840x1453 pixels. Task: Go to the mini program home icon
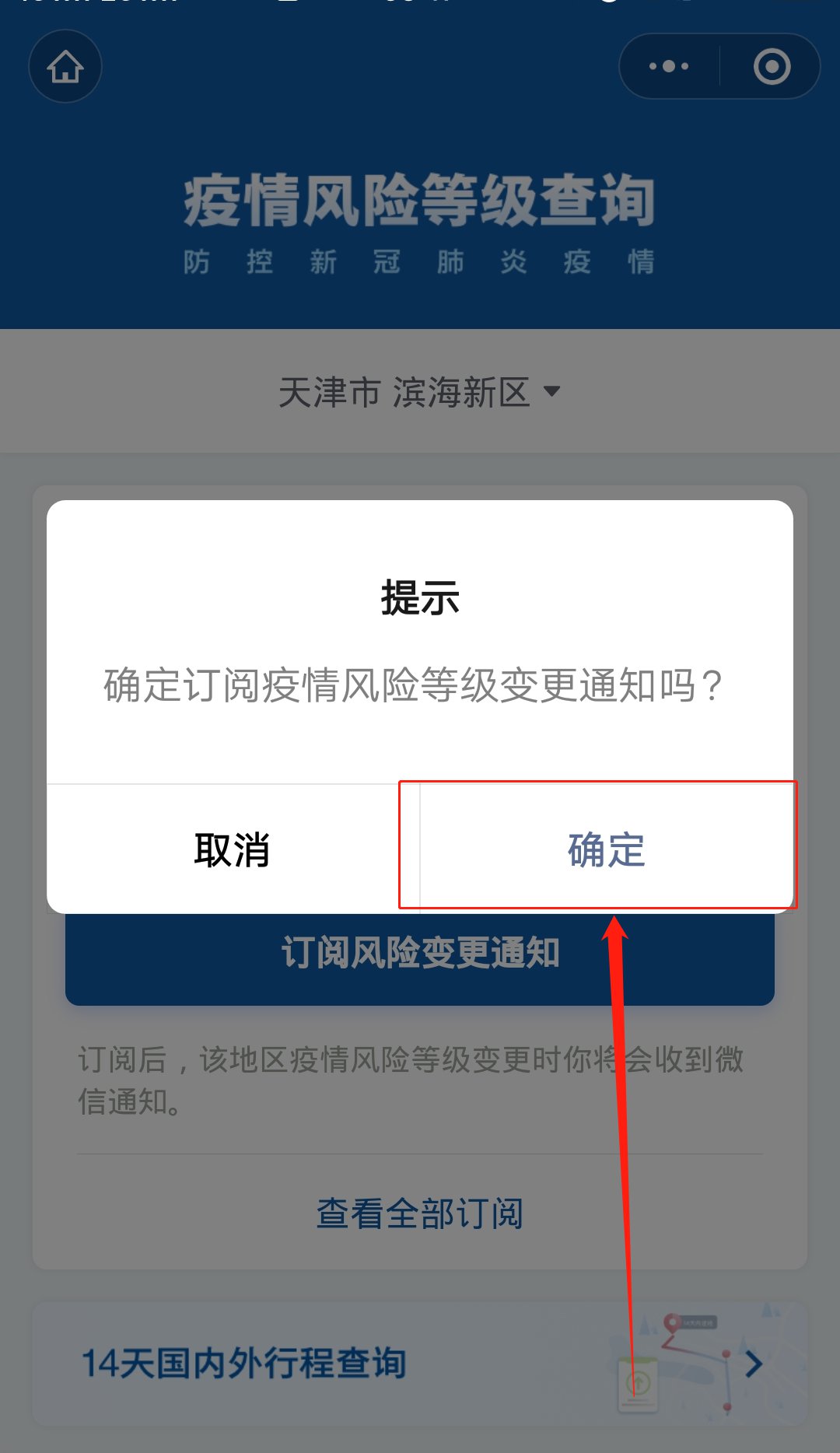click(65, 67)
